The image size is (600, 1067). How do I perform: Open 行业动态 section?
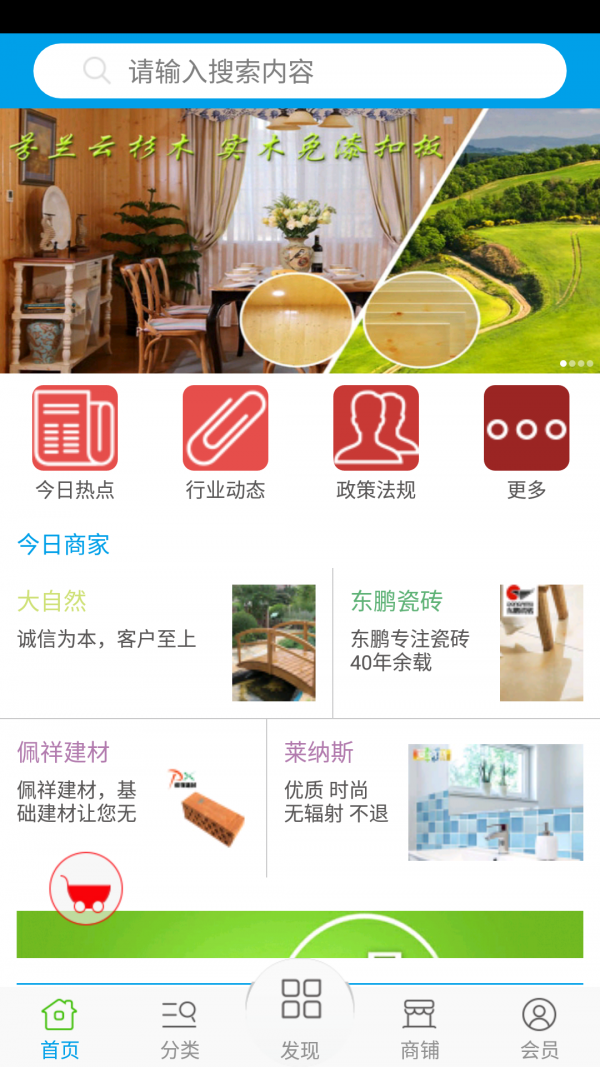pos(225,442)
